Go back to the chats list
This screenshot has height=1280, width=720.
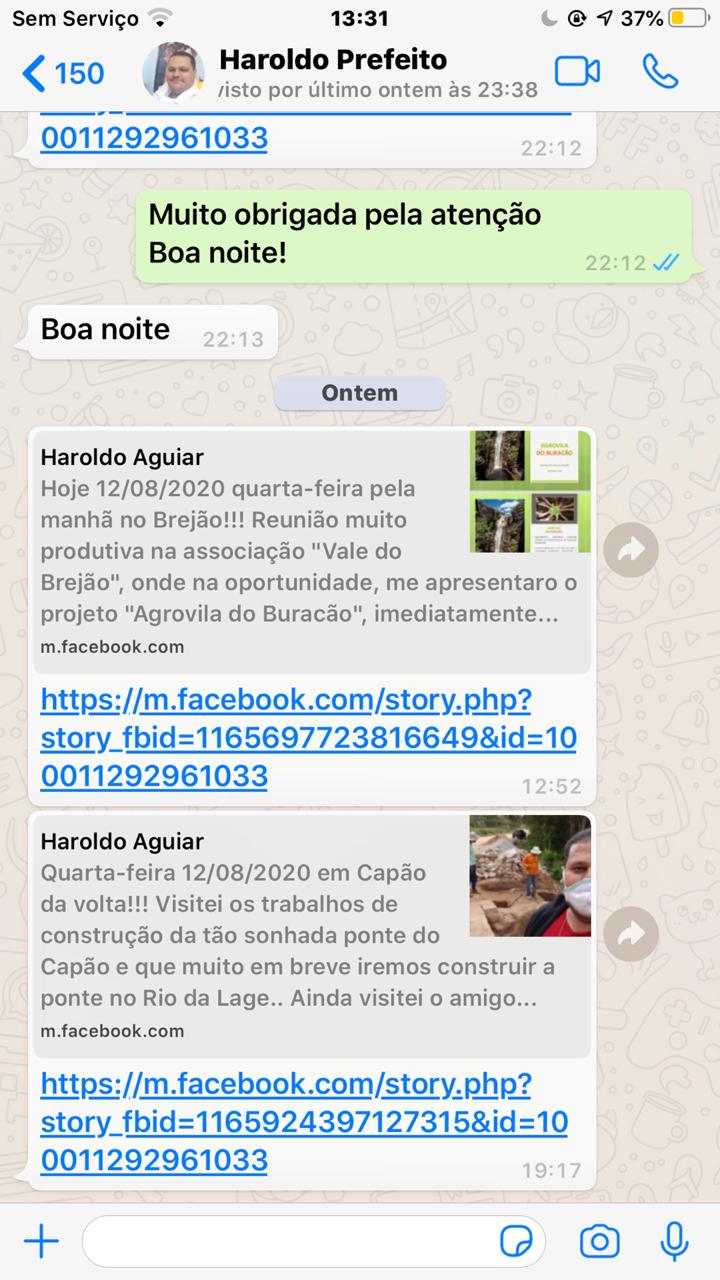(62, 73)
